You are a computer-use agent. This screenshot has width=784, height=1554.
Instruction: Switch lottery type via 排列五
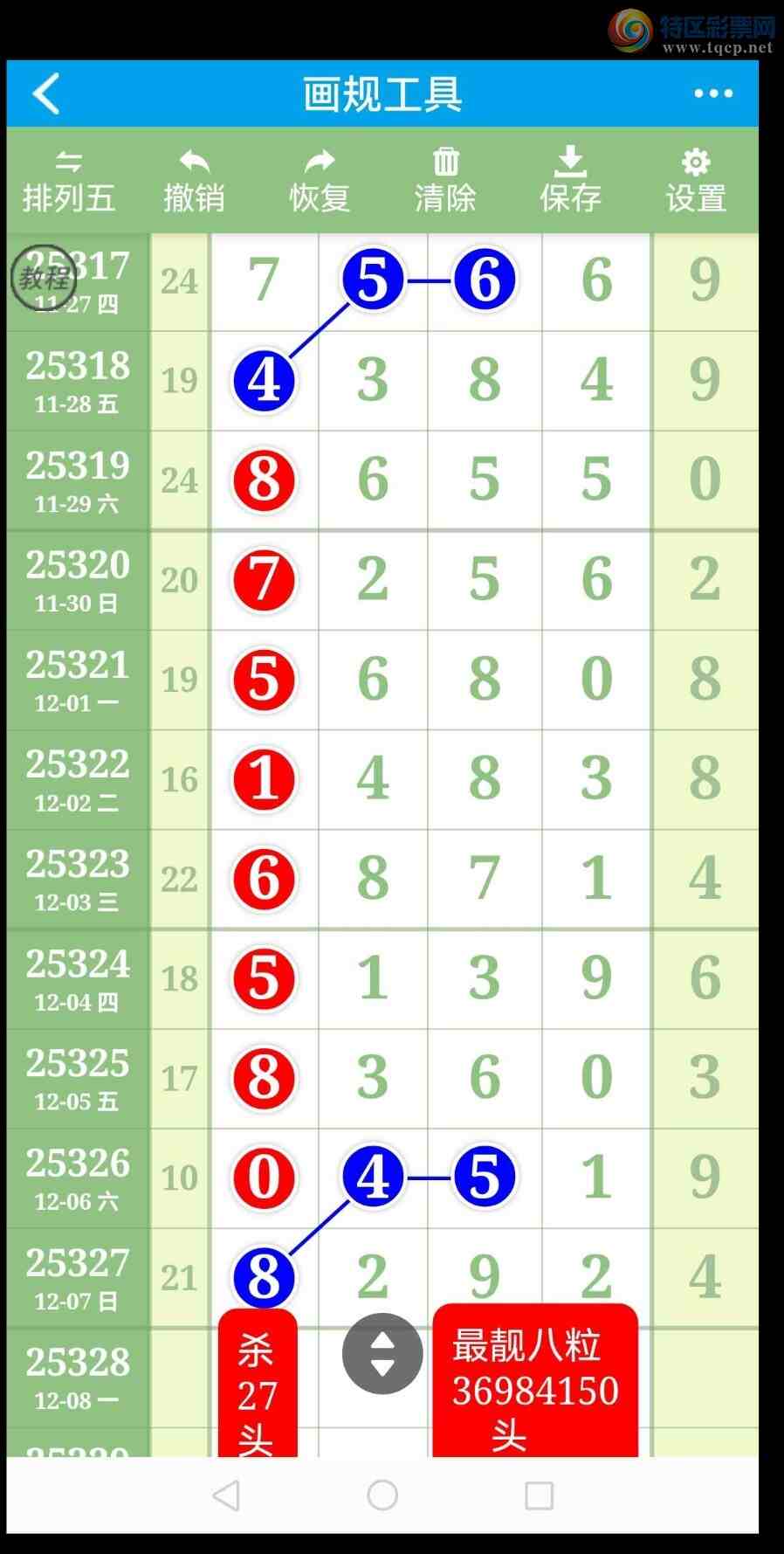(x=68, y=182)
